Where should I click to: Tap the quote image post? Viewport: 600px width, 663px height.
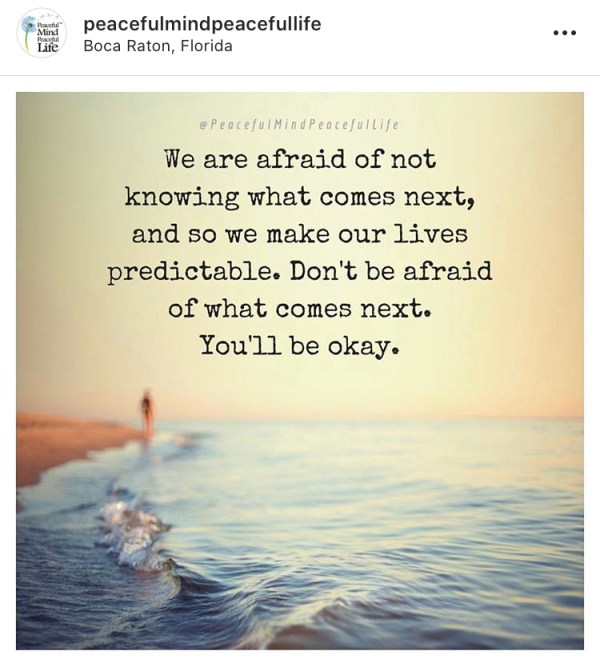click(300, 370)
